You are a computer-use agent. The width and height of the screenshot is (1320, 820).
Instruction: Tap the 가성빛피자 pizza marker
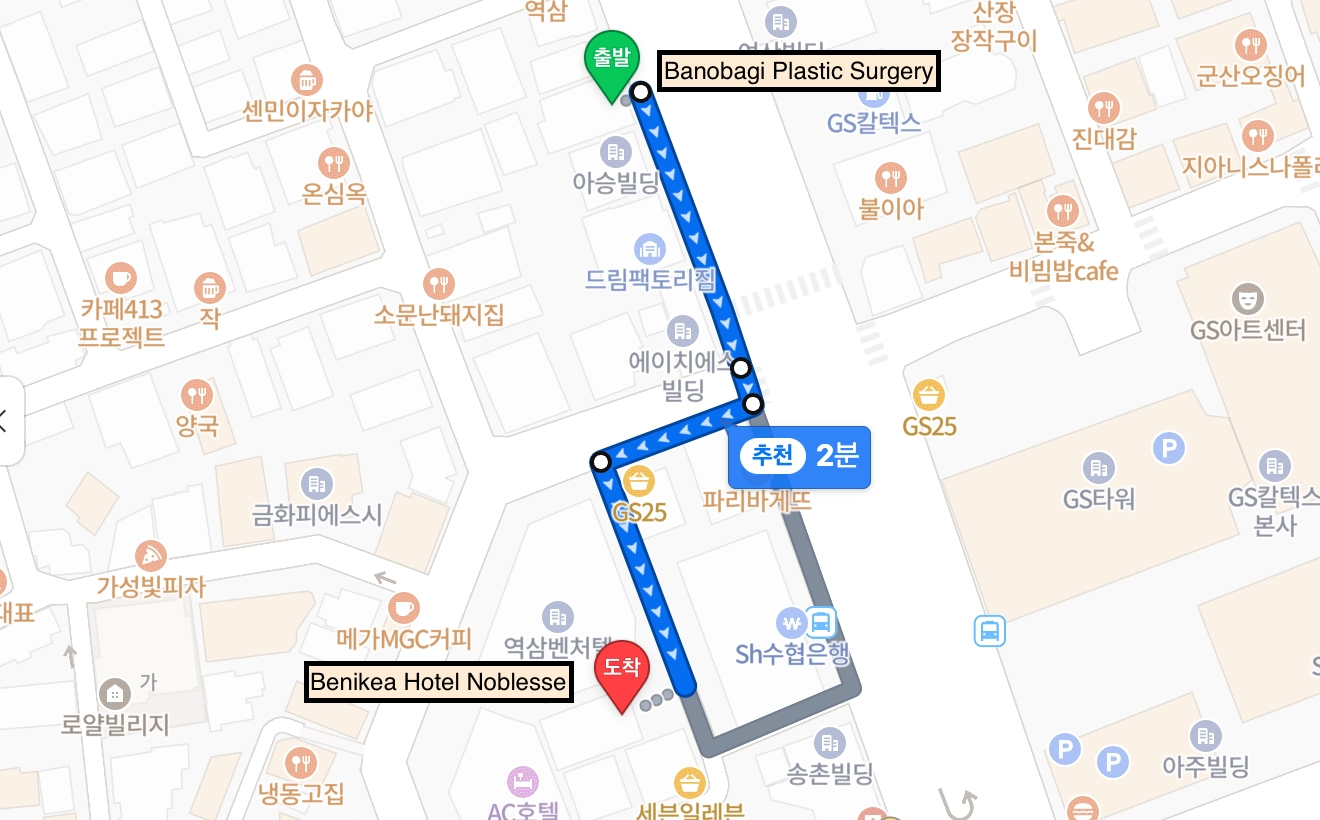coord(150,556)
